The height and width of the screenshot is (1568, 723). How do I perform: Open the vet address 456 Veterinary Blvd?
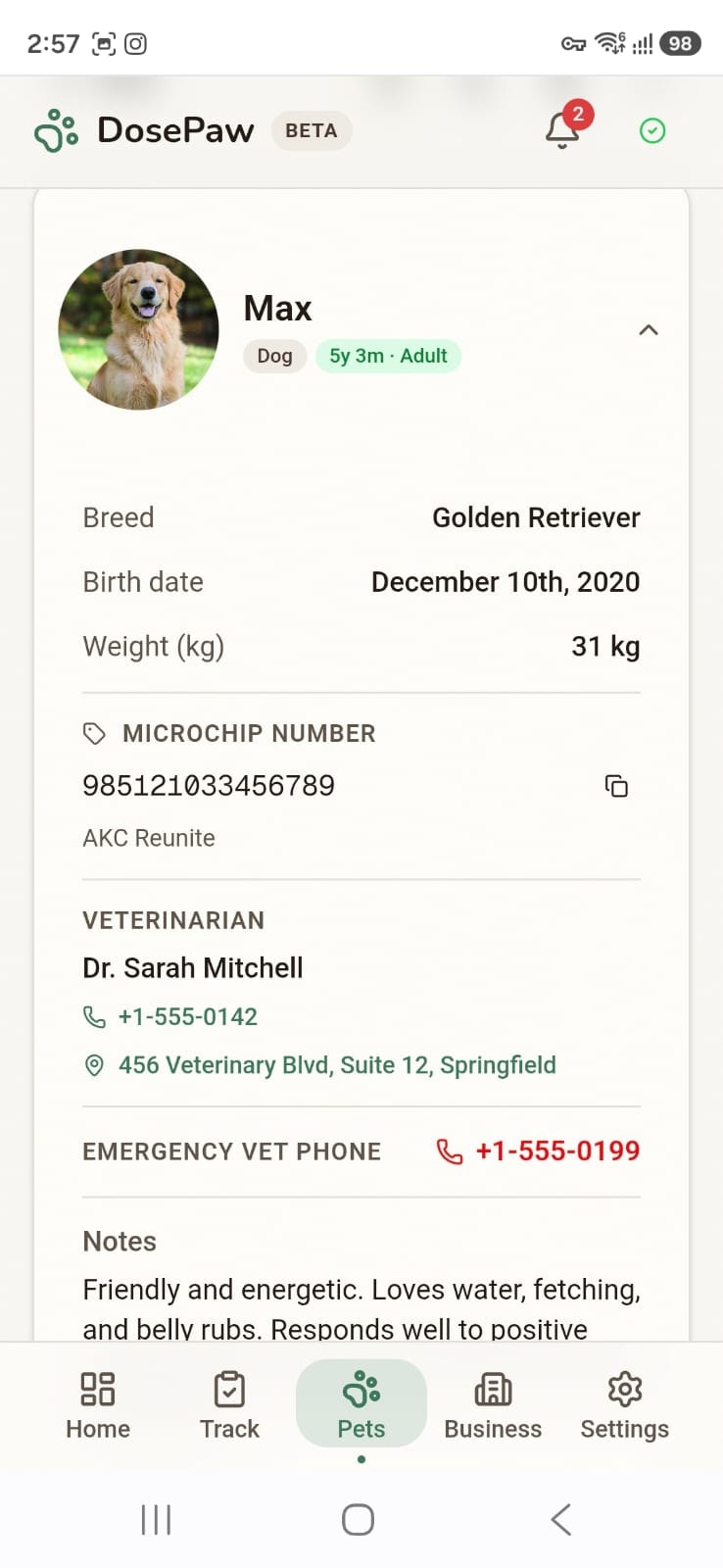[336, 1065]
